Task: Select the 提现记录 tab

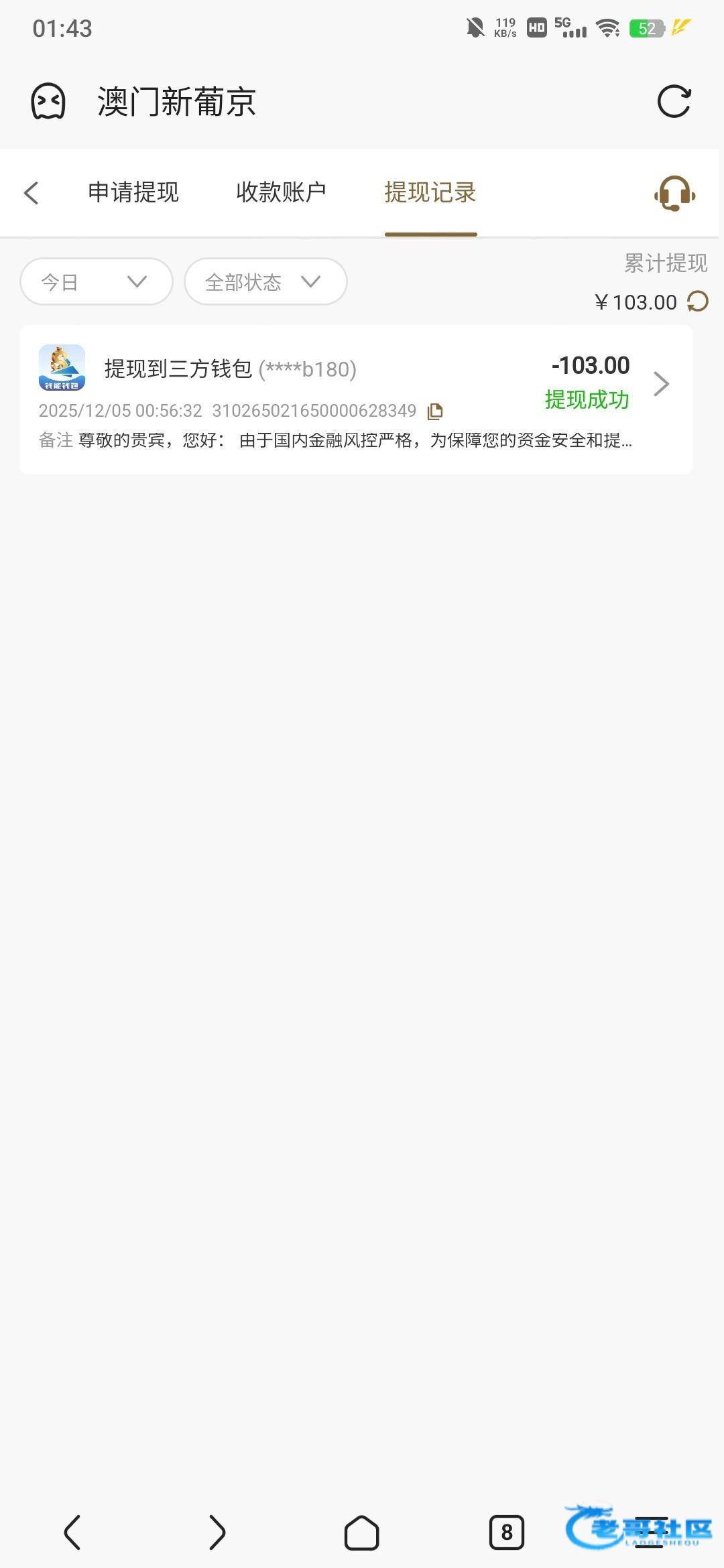Action: [x=430, y=192]
